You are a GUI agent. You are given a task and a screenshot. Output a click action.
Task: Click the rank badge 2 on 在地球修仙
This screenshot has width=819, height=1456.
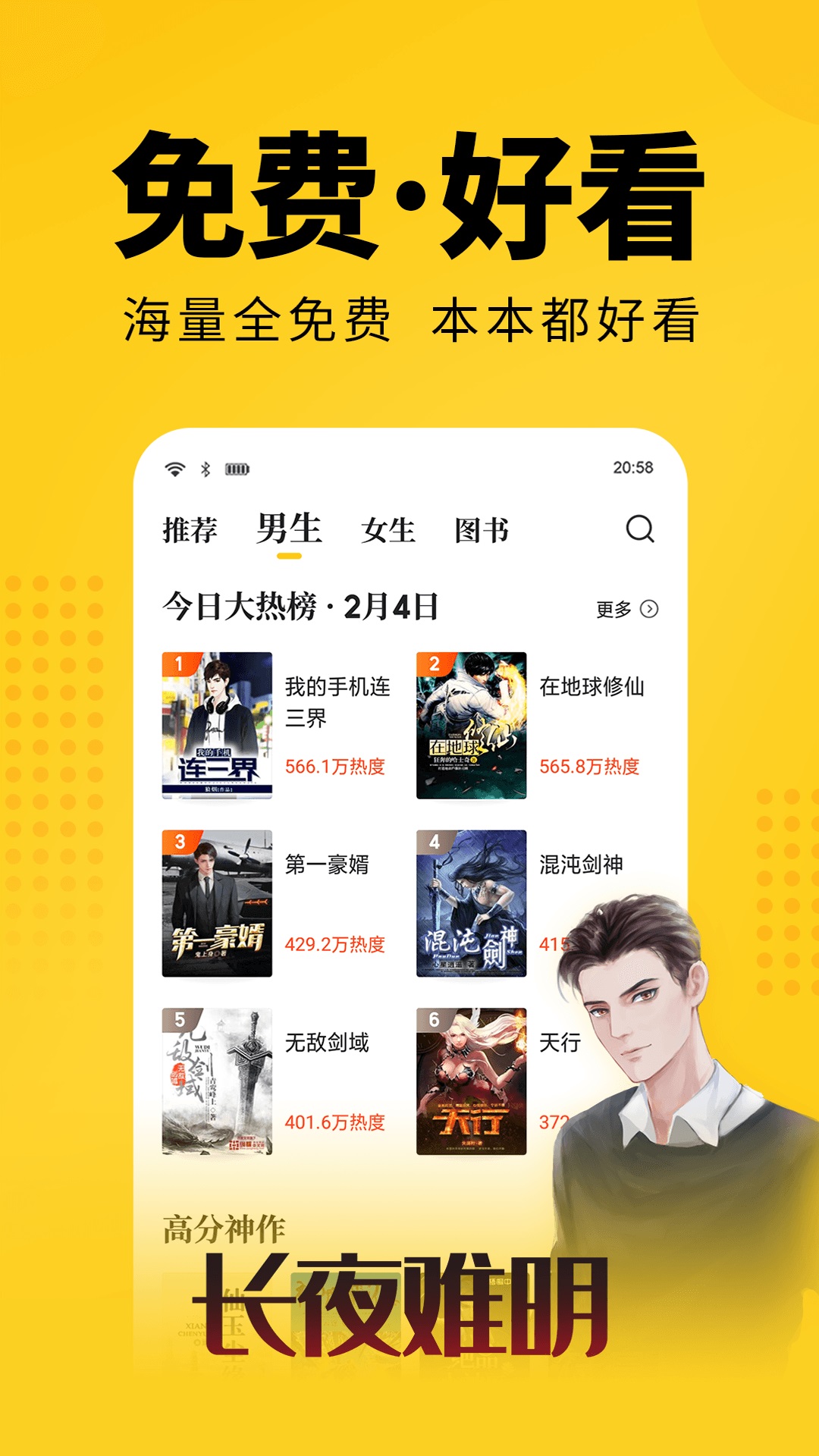click(x=436, y=666)
